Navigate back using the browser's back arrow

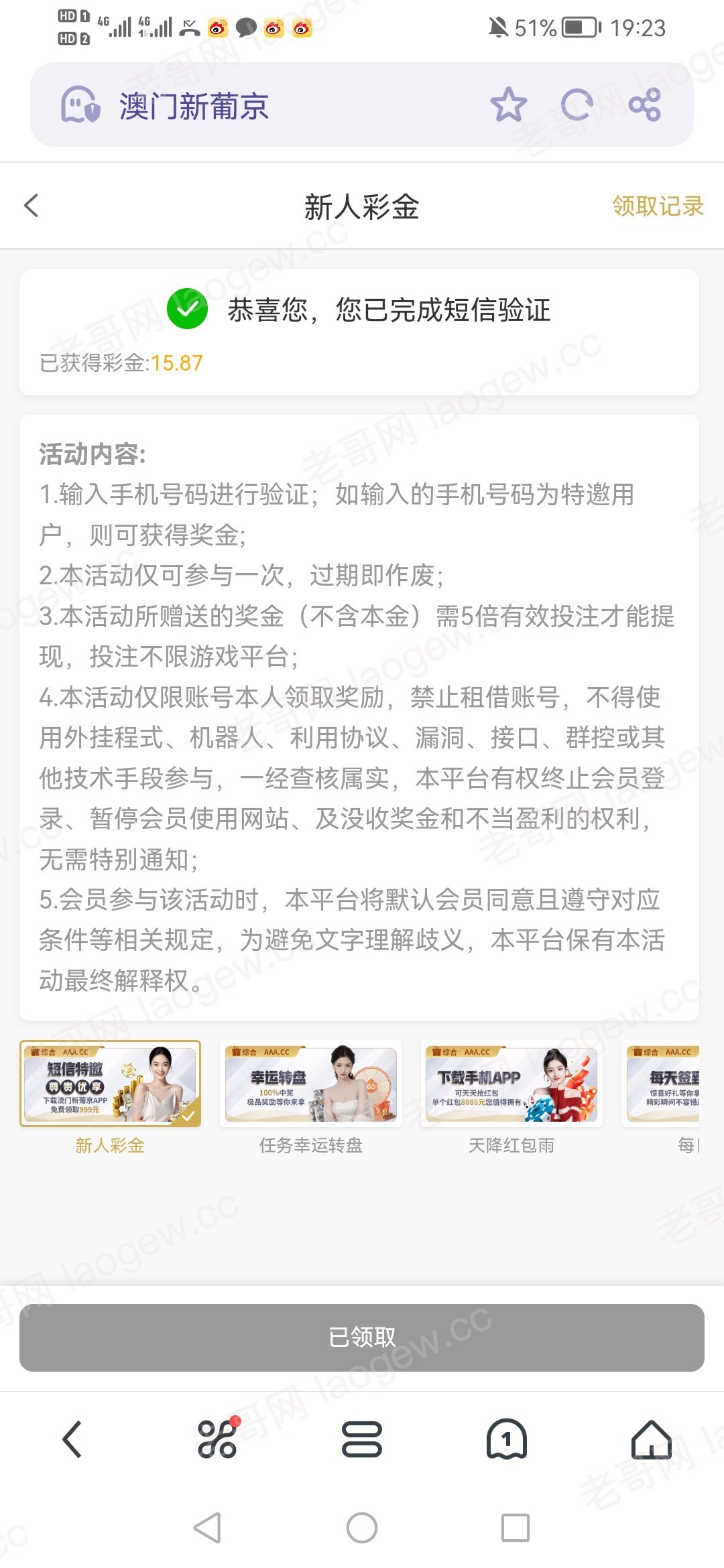click(72, 1439)
